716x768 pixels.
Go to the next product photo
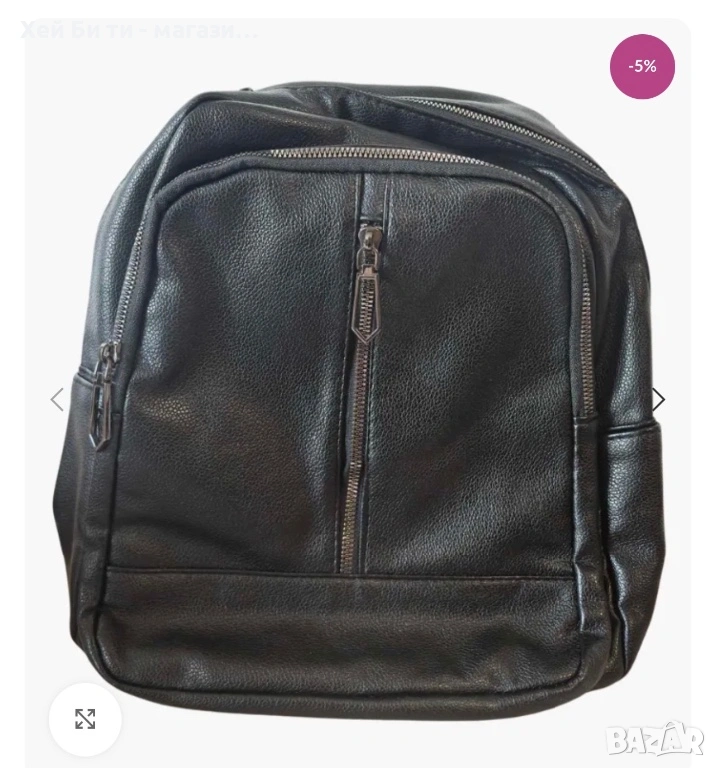click(x=659, y=400)
